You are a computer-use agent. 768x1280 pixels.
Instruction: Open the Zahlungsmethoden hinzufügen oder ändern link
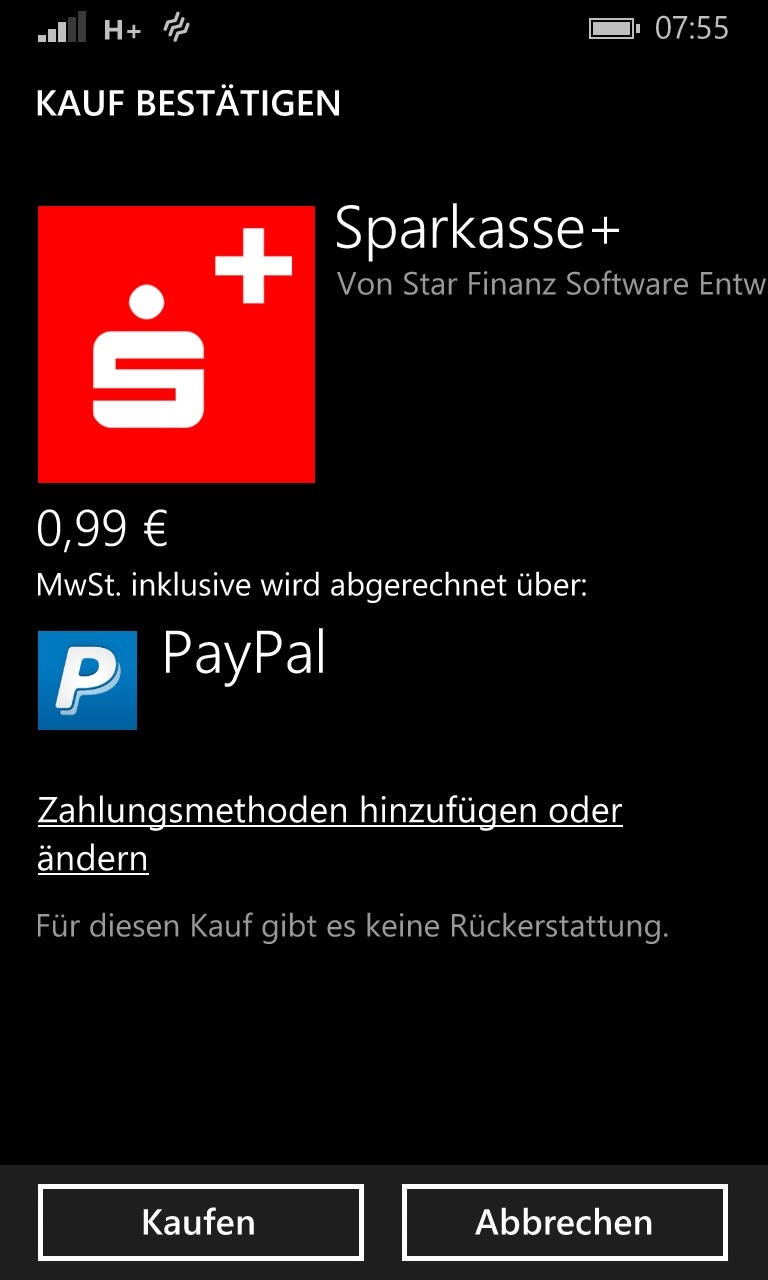point(330,834)
